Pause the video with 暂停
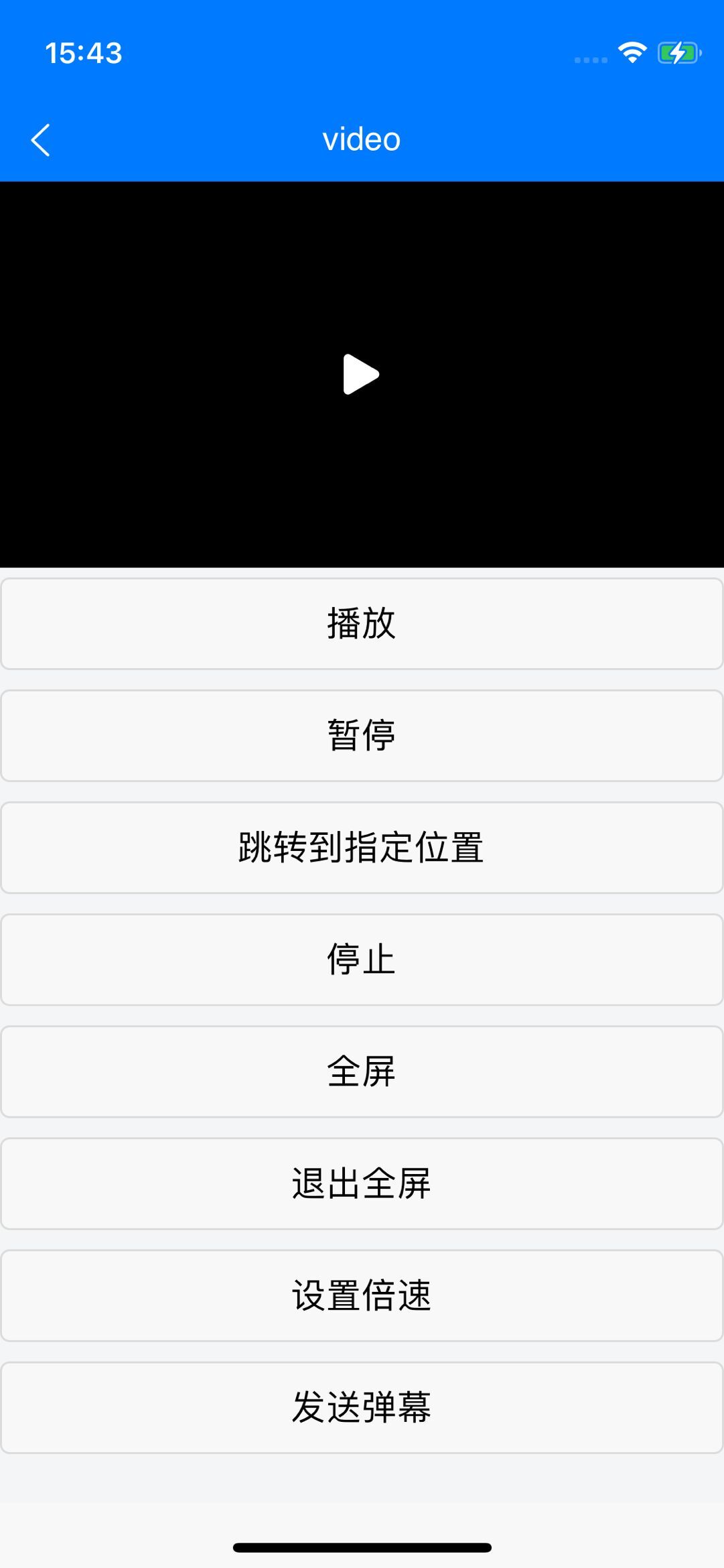 [x=362, y=736]
